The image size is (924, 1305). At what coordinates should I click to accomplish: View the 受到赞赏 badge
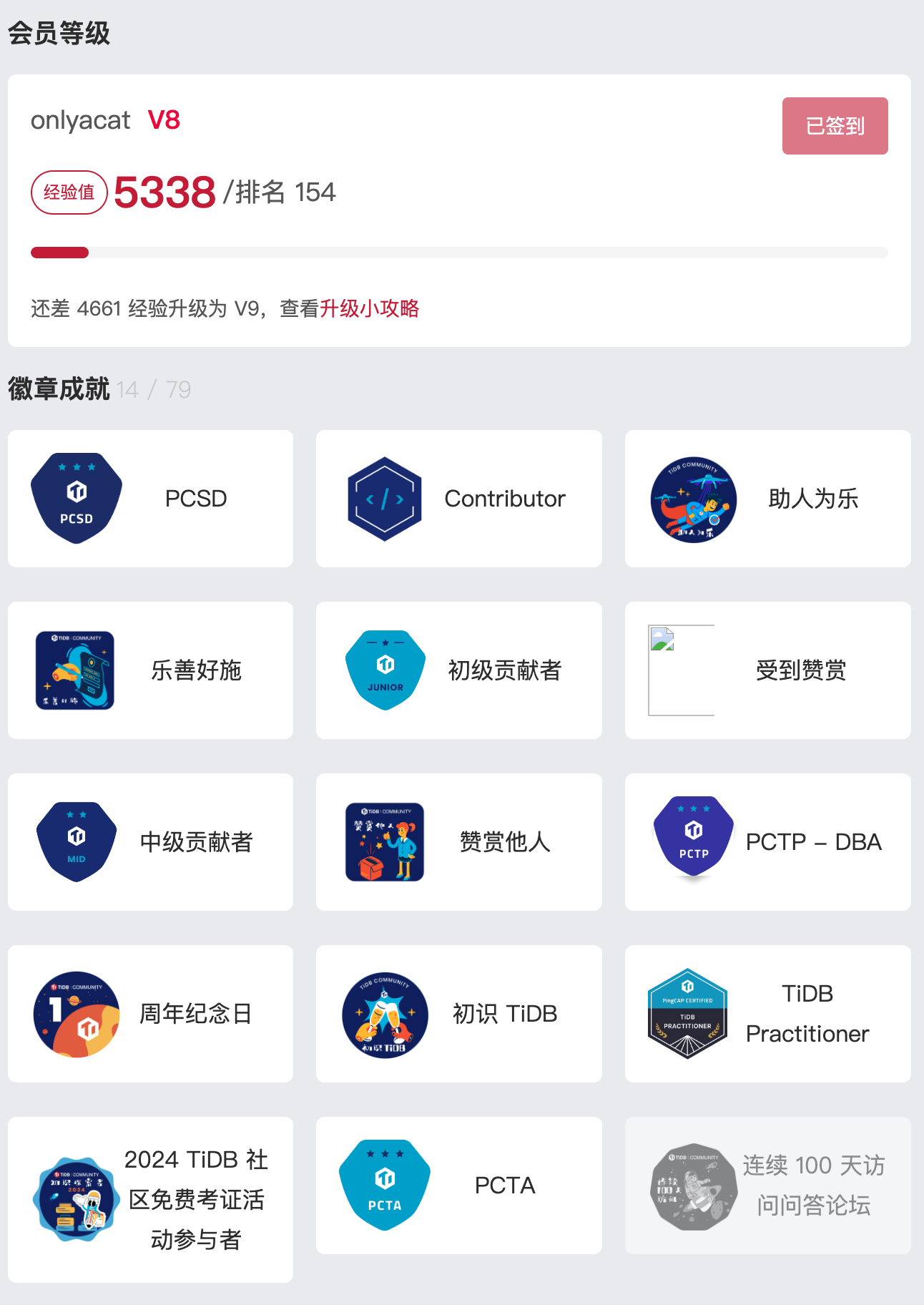tap(767, 670)
